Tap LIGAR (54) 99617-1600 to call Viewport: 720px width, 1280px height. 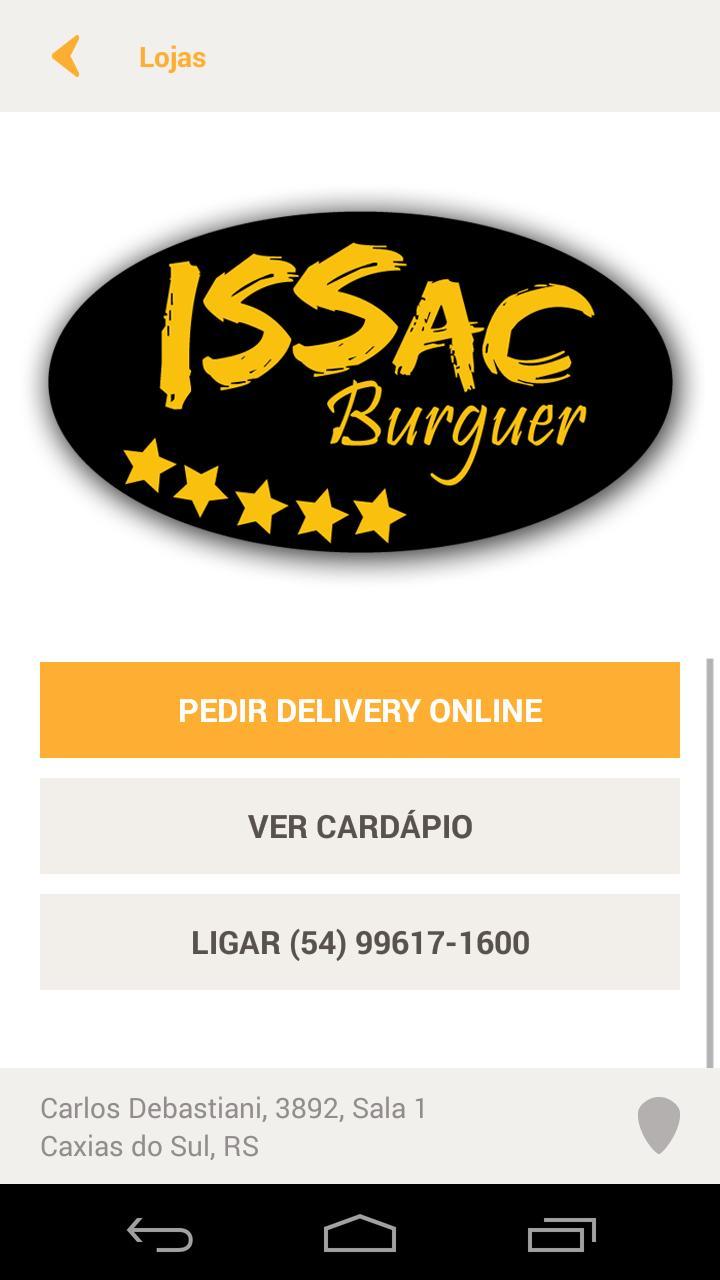coord(360,941)
